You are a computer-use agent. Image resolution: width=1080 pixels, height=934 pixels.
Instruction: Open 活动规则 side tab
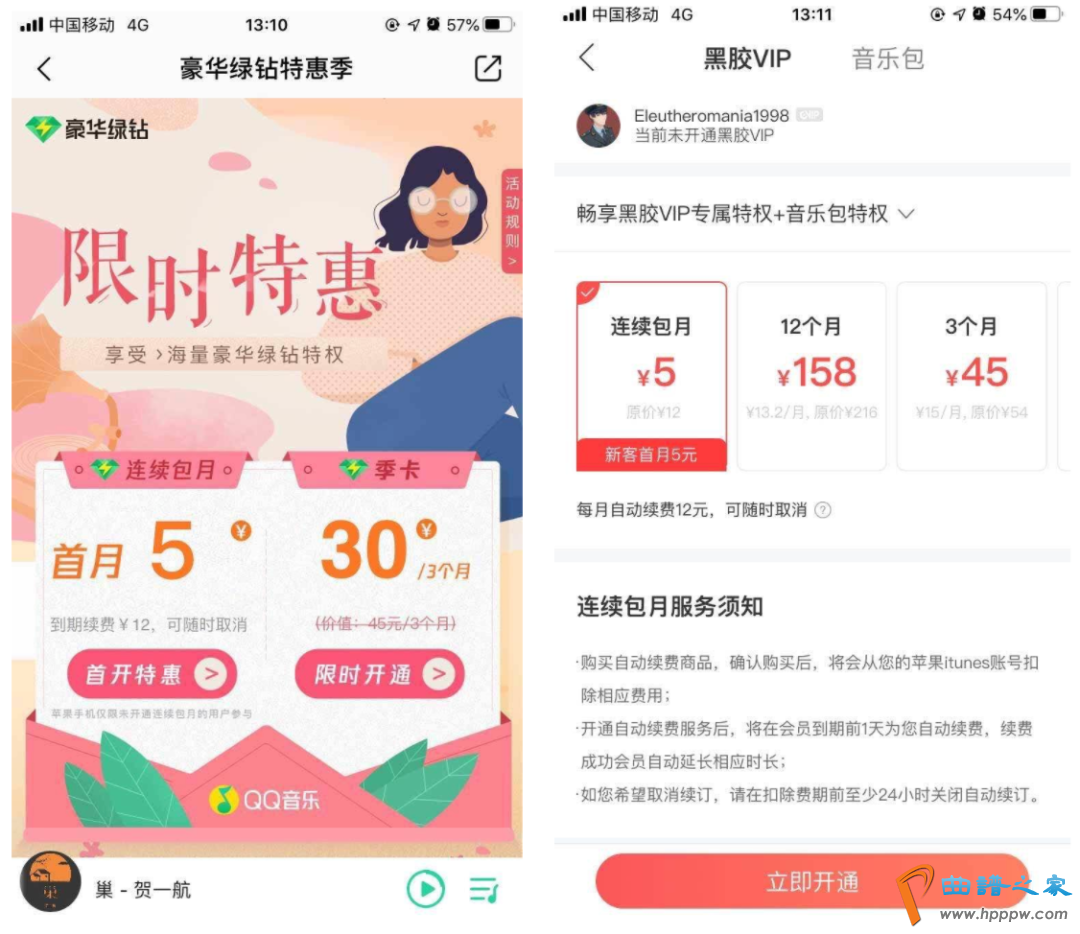point(512,222)
